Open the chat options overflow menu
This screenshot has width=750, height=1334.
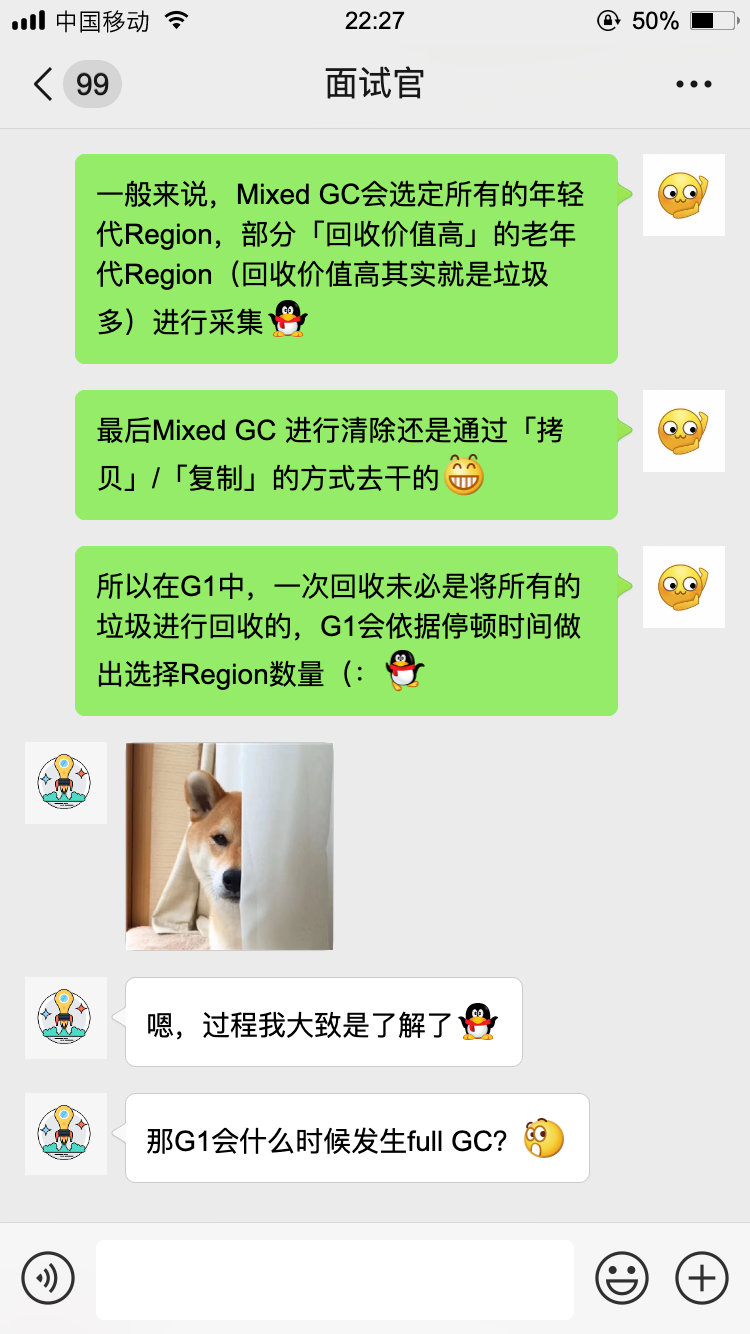tap(693, 84)
